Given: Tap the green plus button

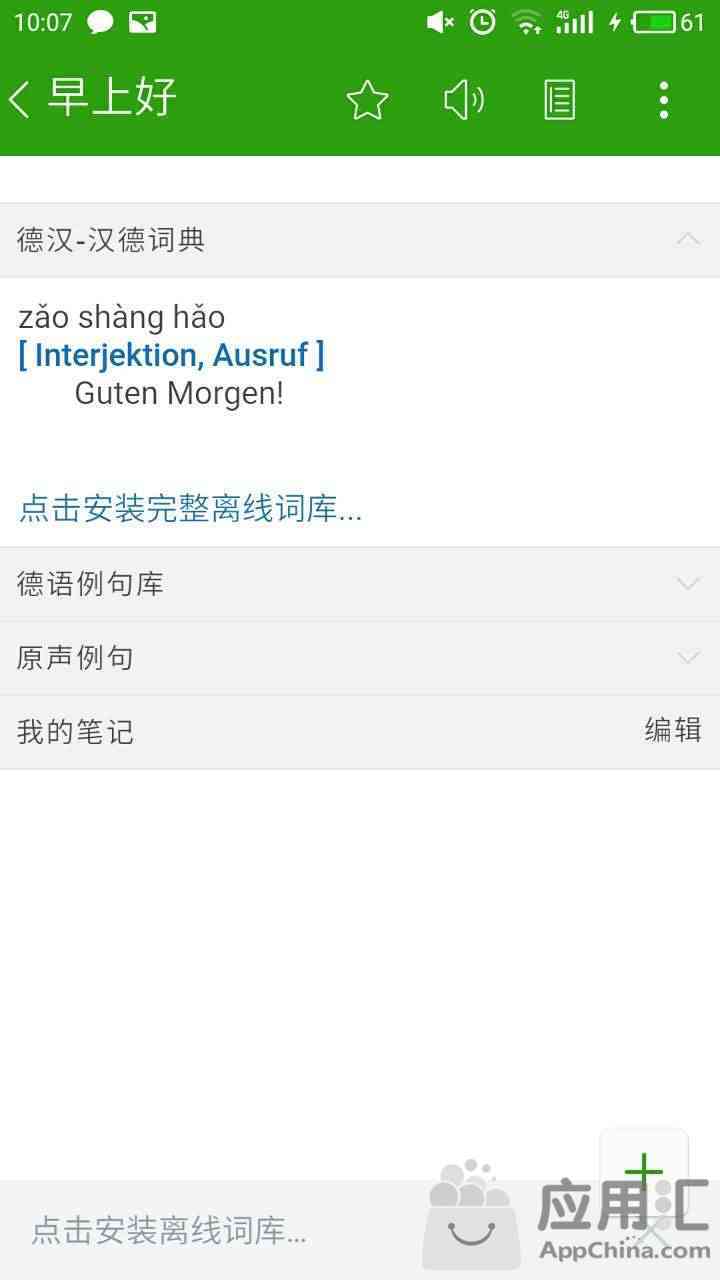Looking at the screenshot, I should click(644, 1171).
